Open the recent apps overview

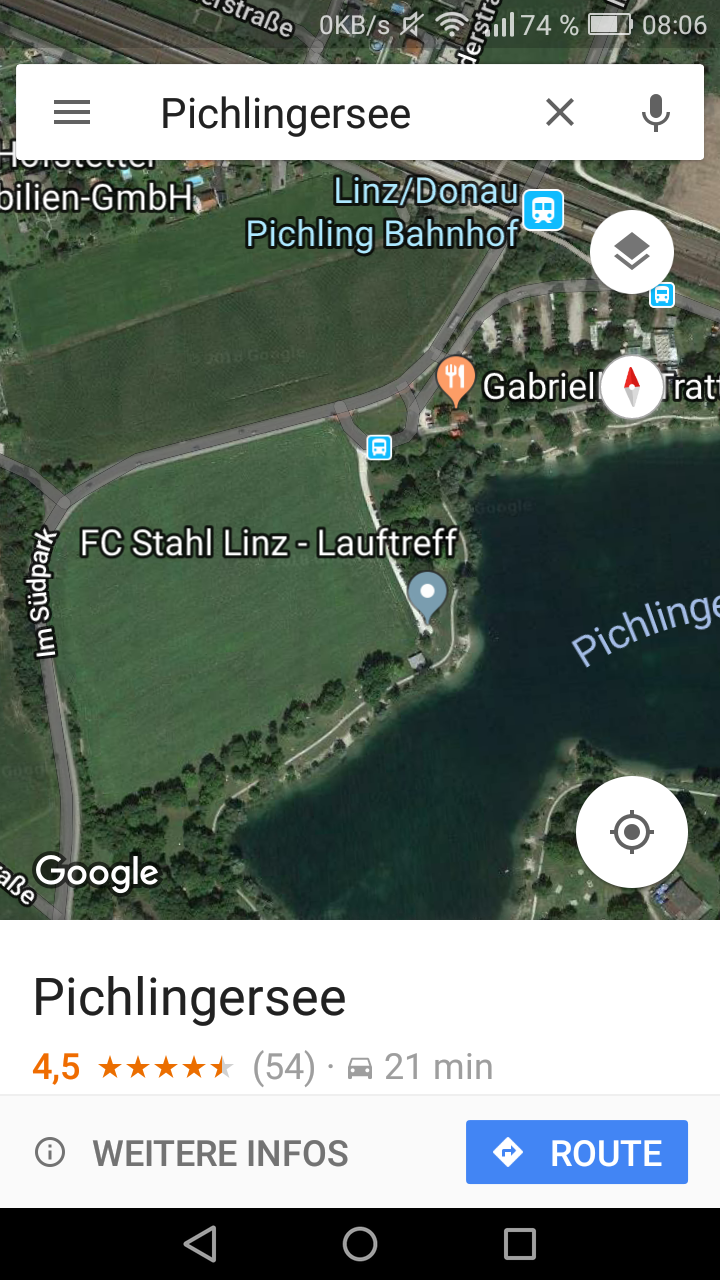[520, 1244]
